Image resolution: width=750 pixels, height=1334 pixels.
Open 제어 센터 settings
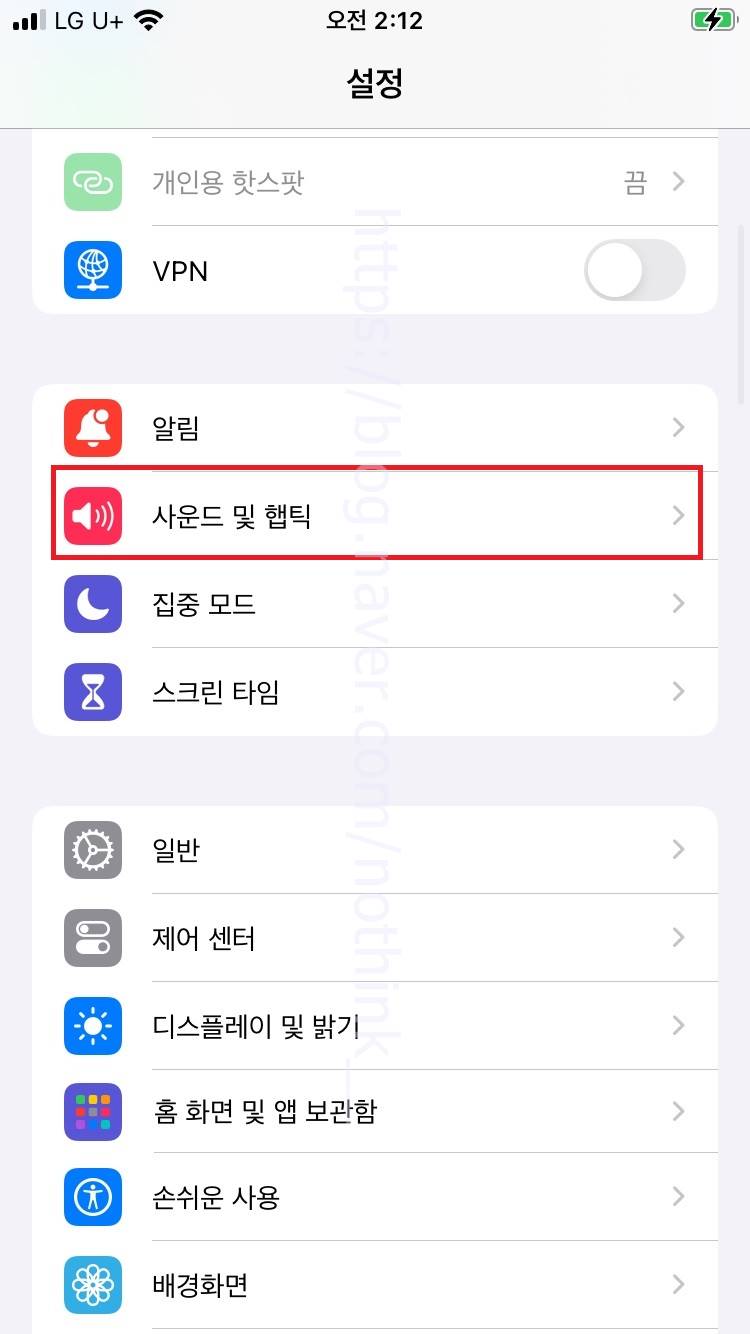click(x=375, y=938)
